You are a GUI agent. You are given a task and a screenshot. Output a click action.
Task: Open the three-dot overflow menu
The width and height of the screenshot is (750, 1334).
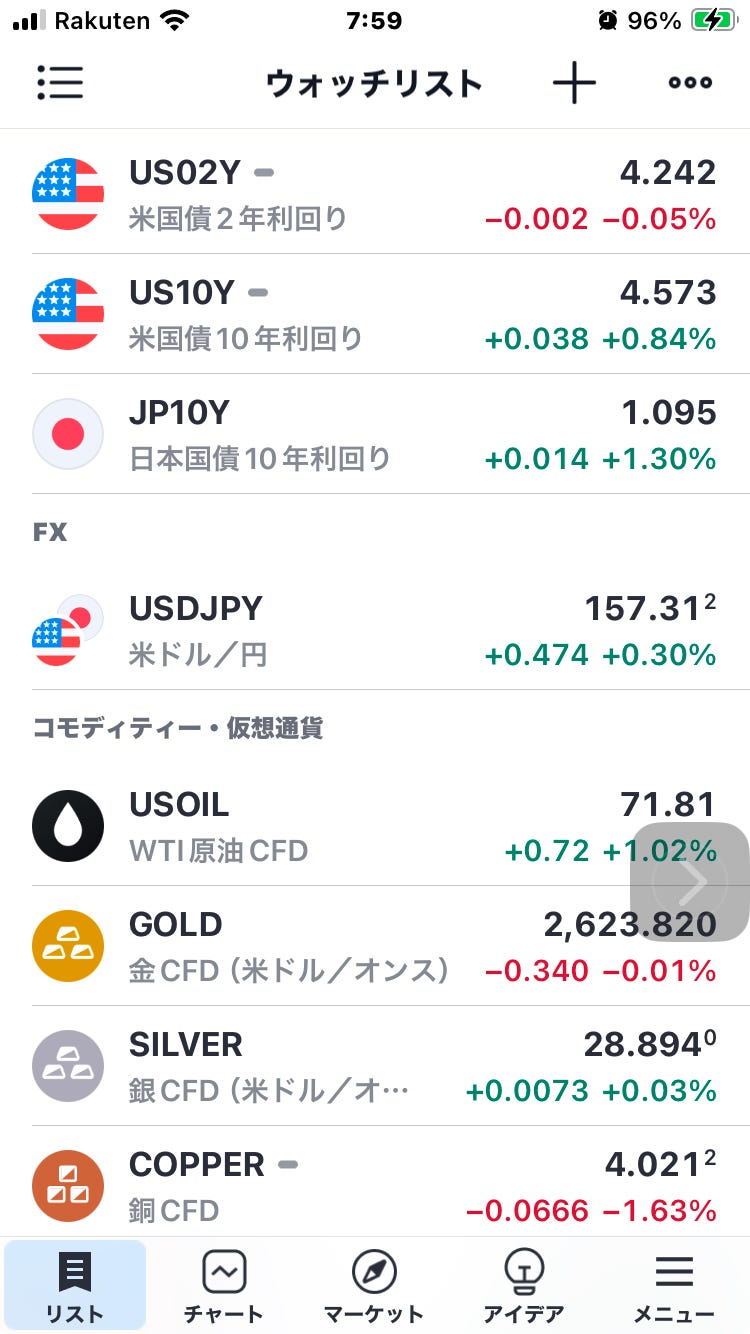pos(690,83)
